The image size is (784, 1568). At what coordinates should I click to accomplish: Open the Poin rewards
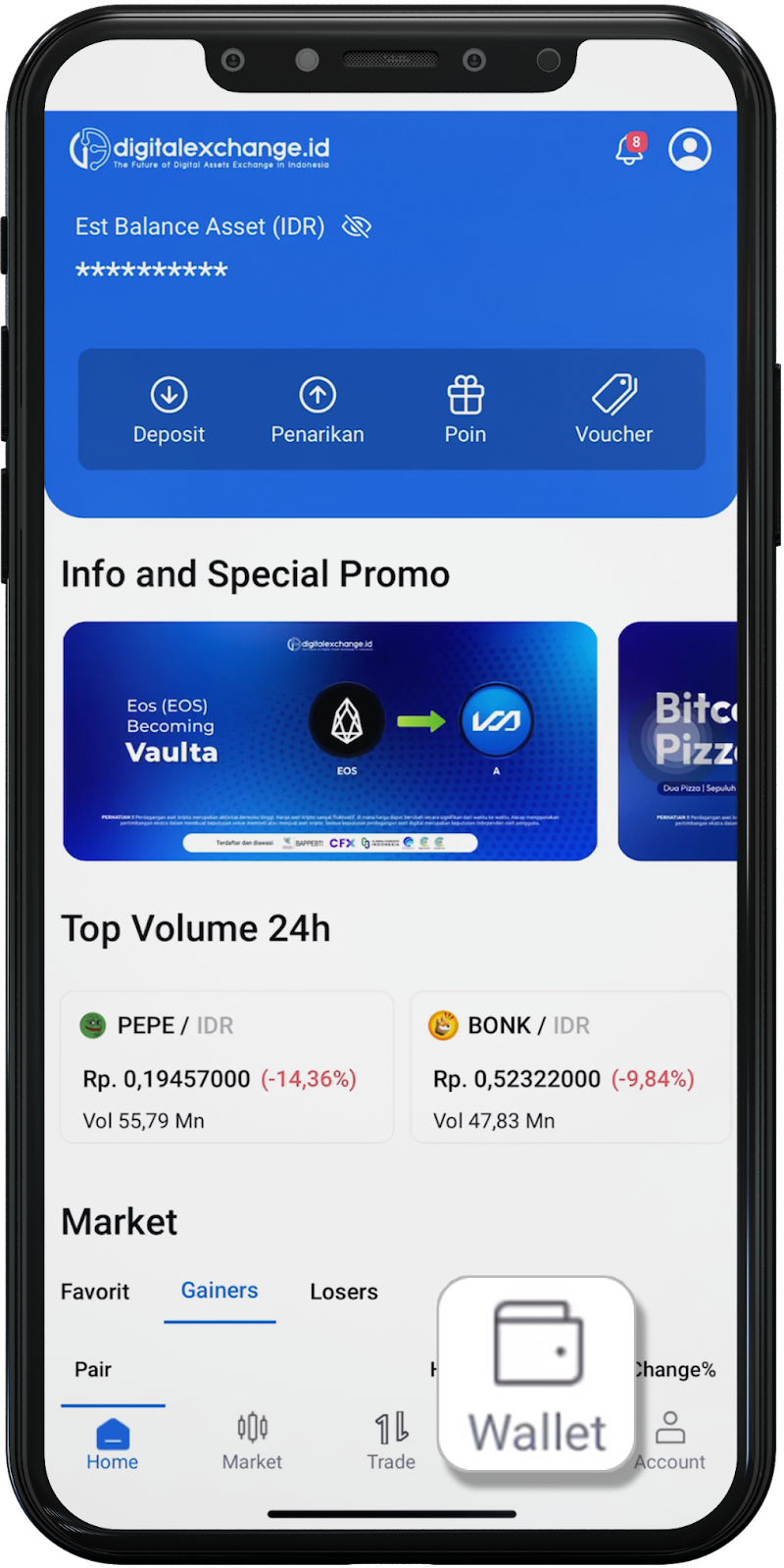tap(465, 411)
